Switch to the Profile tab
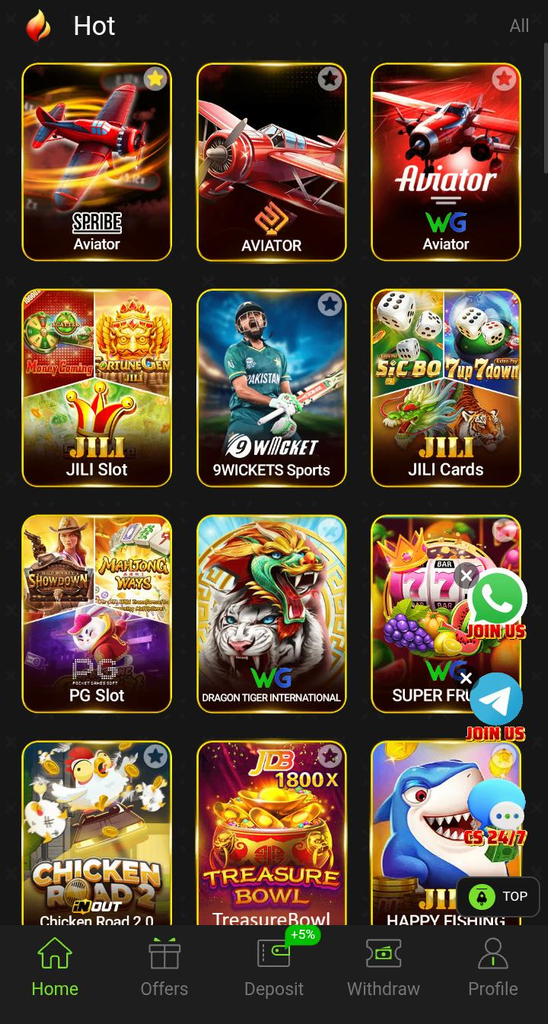The height and width of the screenshot is (1024, 548). coord(493,967)
